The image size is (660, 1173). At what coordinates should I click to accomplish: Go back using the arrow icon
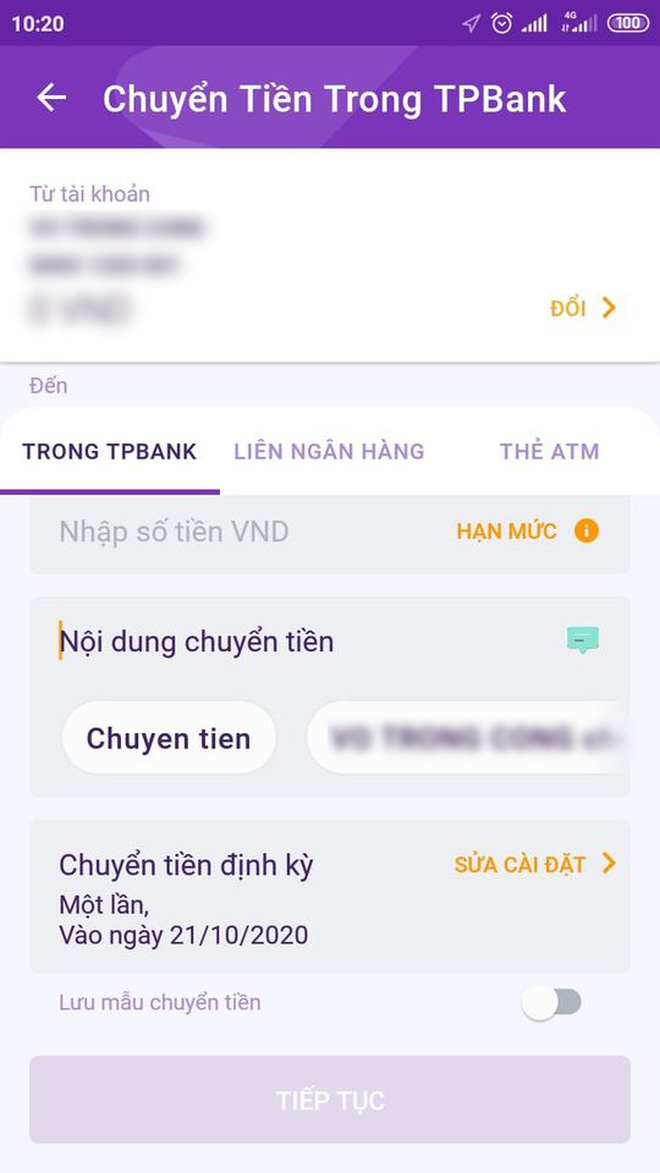(51, 98)
